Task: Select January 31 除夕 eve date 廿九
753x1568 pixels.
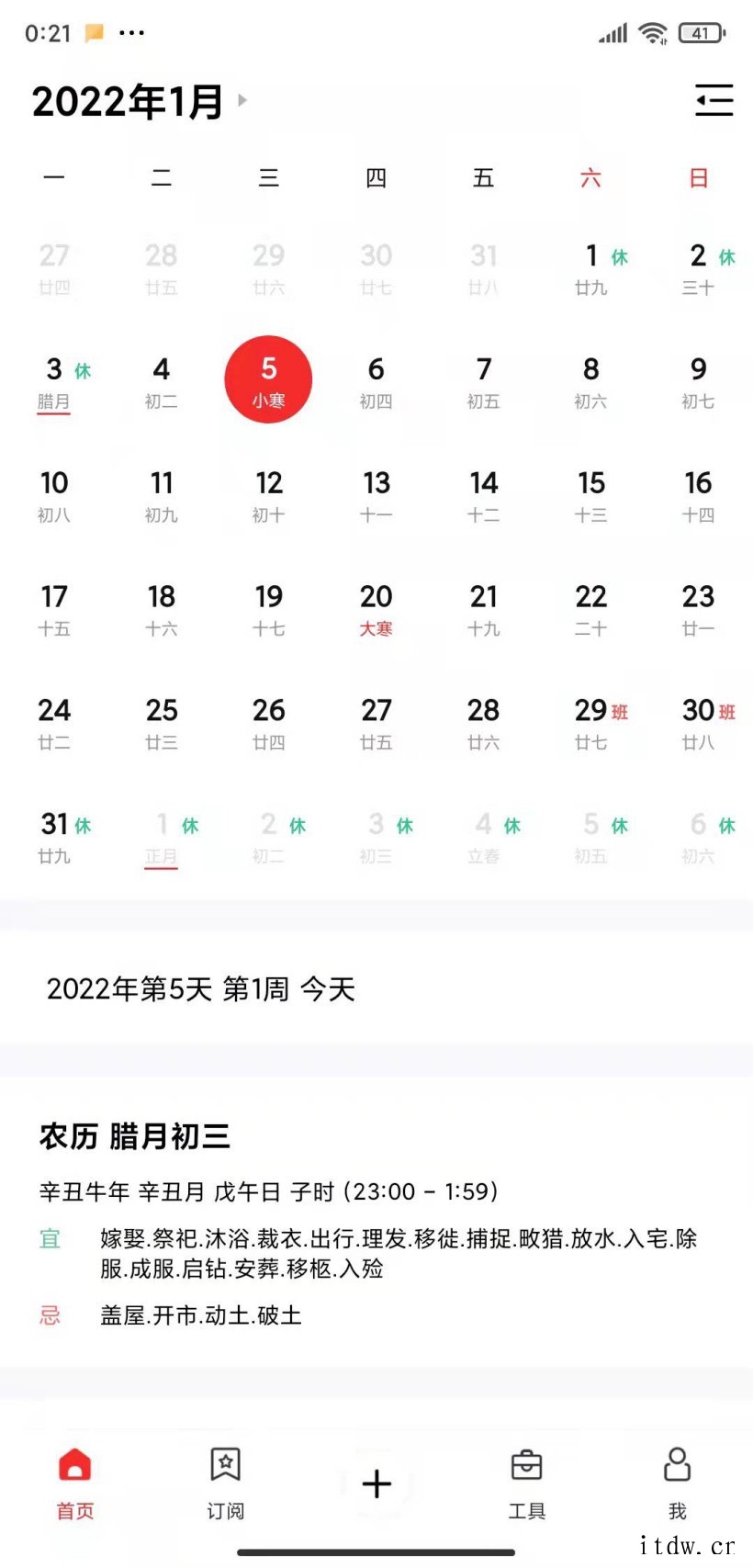Action: 56,836
